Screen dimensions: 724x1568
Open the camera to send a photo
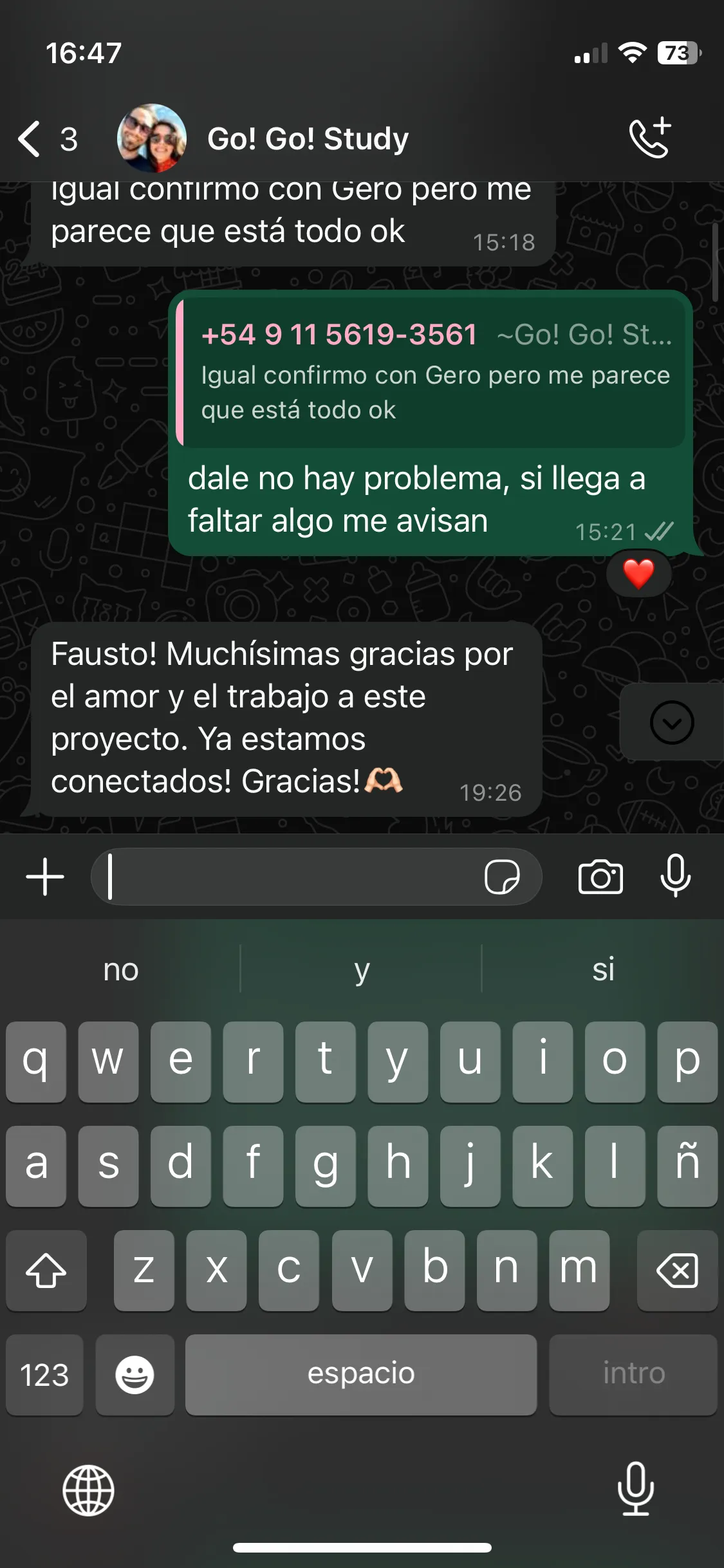pyautogui.click(x=600, y=877)
